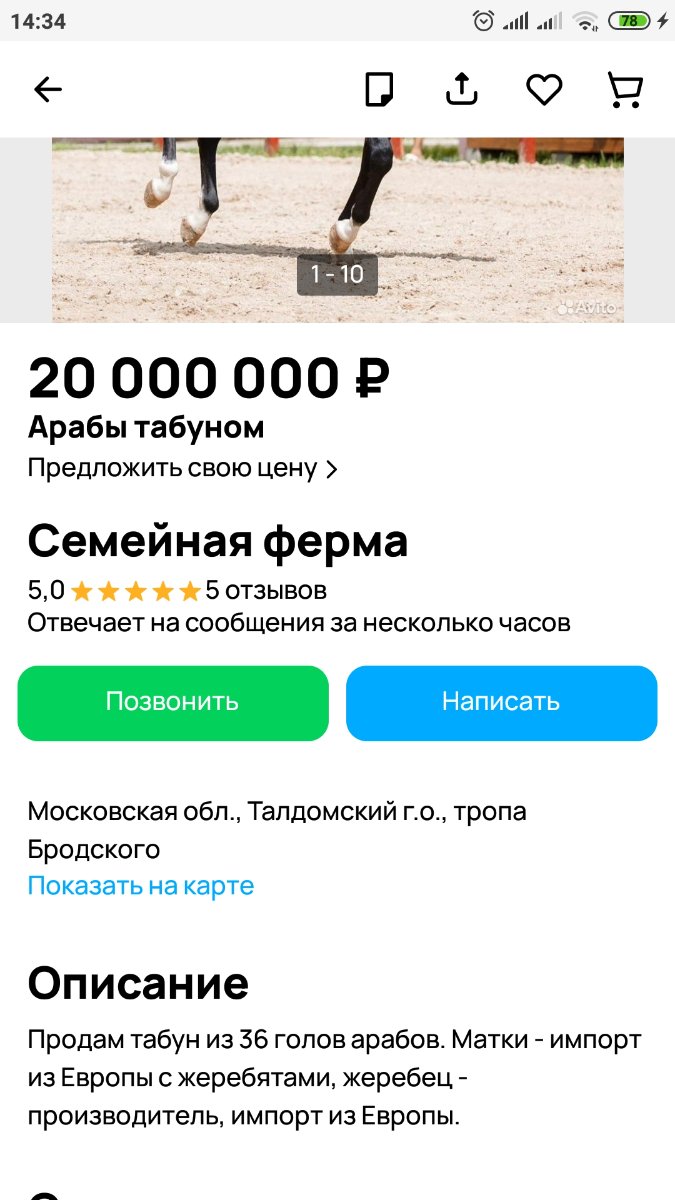The height and width of the screenshot is (1200, 675).
Task: Call the seller via "Позвонить"
Action: 173,703
